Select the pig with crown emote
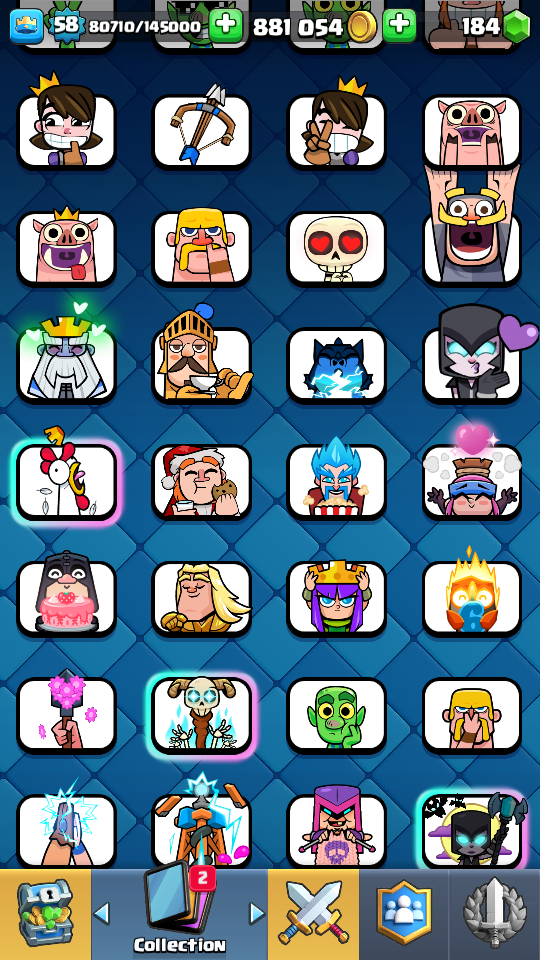 coord(66,246)
